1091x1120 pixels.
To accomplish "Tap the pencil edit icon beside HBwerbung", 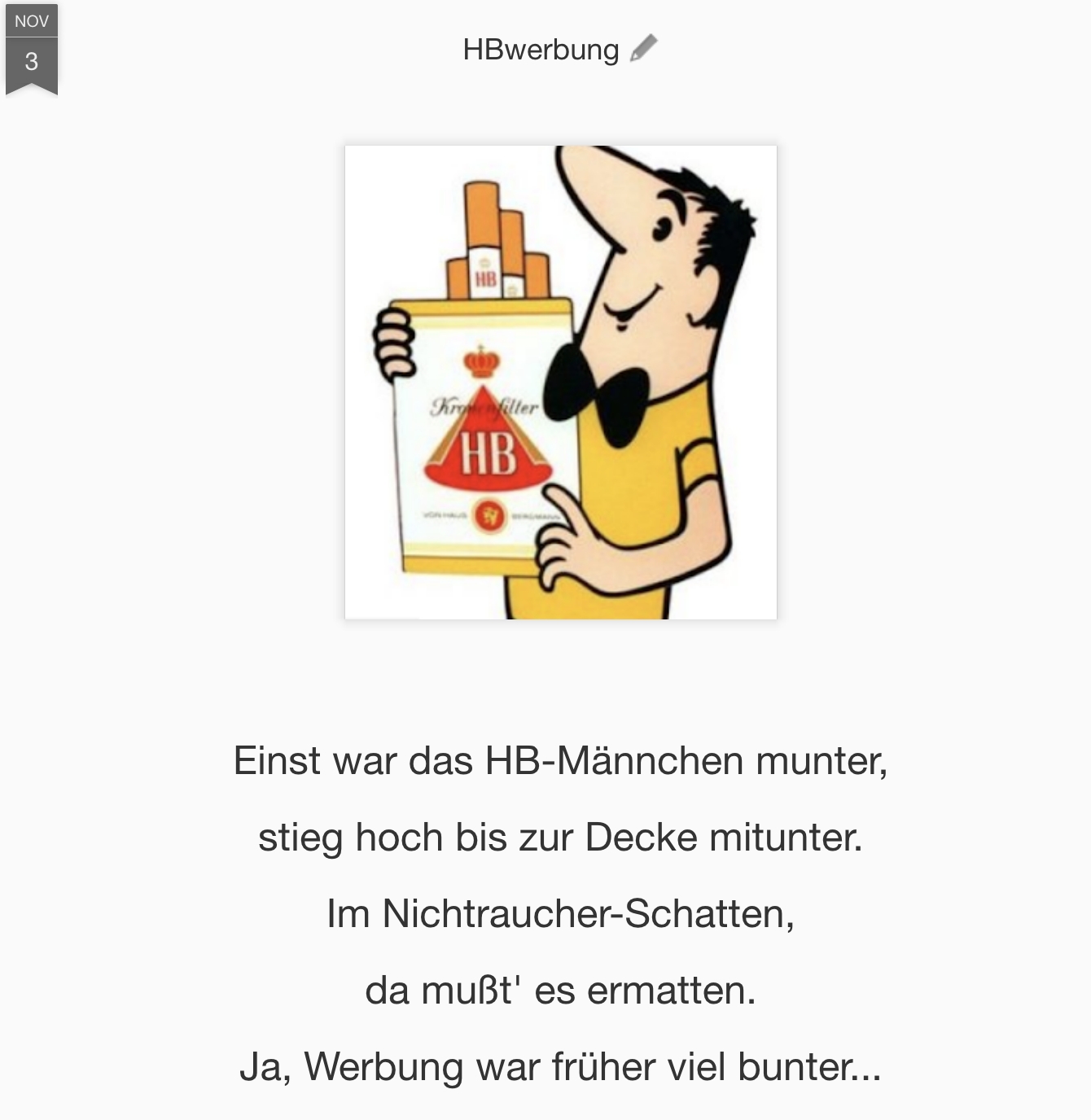I will click(x=643, y=49).
